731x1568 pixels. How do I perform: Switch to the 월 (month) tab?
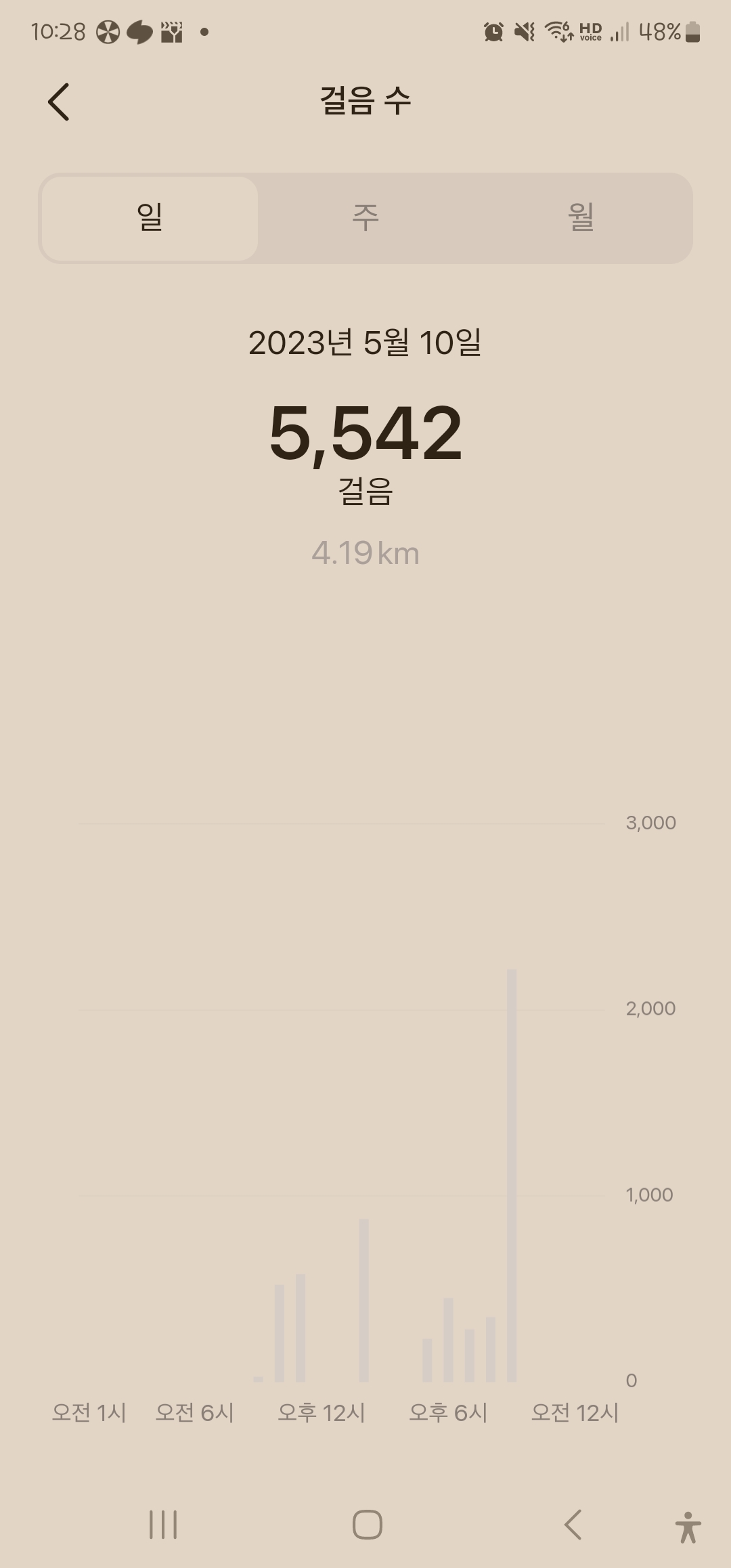coord(581,218)
